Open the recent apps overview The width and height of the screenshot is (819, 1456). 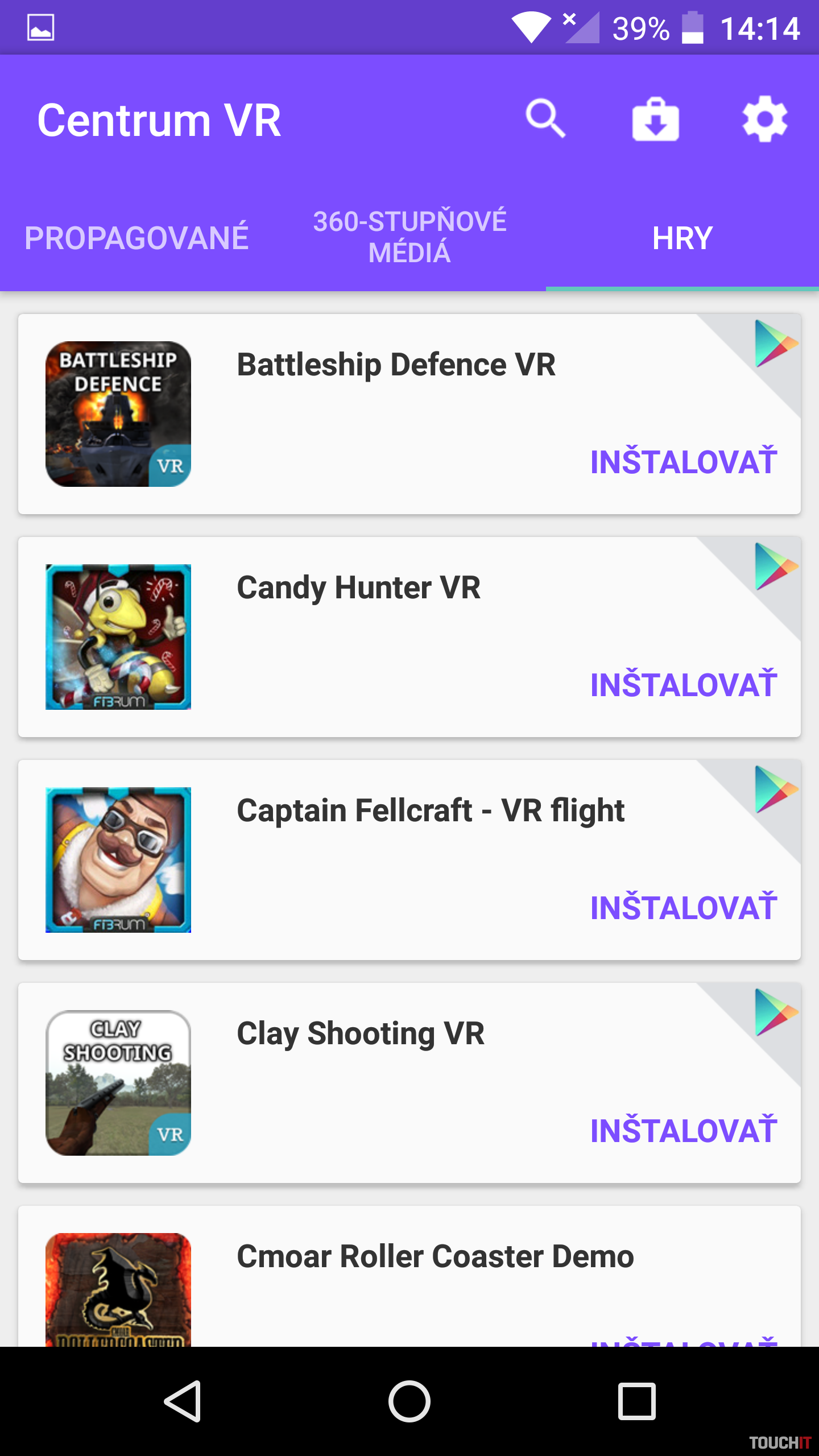[636, 1401]
